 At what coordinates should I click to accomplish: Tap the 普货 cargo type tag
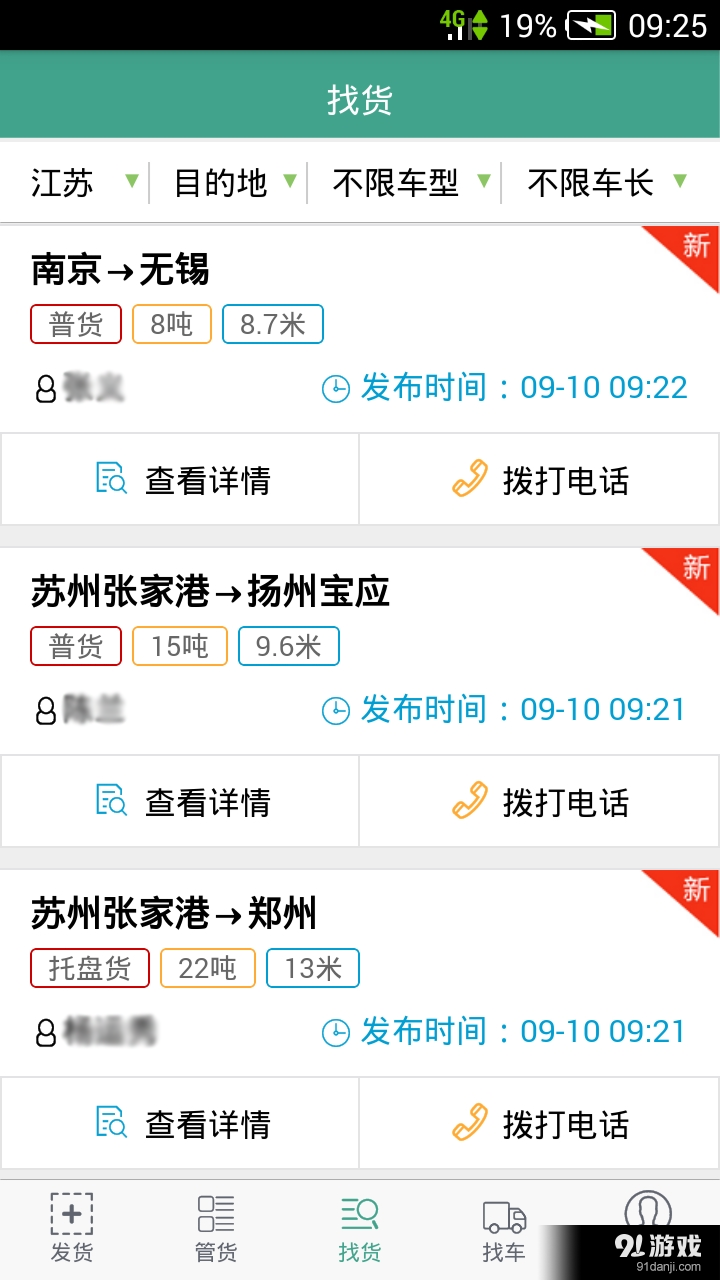[x=75, y=323]
